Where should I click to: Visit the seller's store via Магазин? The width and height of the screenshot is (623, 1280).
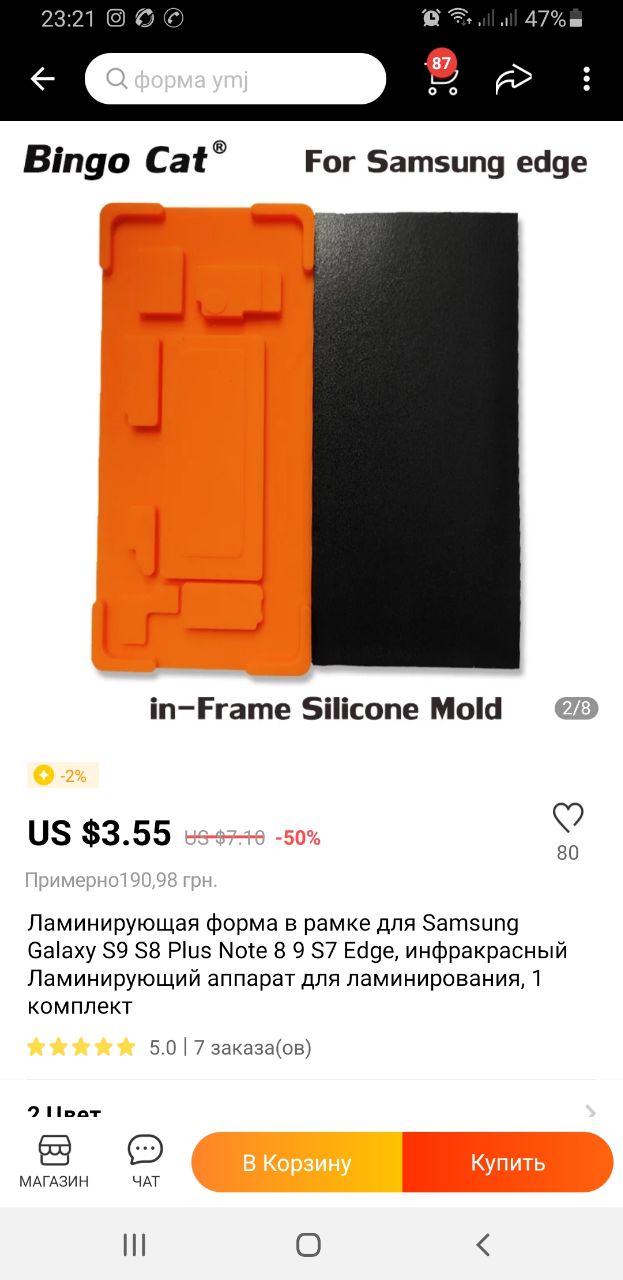click(x=54, y=1162)
